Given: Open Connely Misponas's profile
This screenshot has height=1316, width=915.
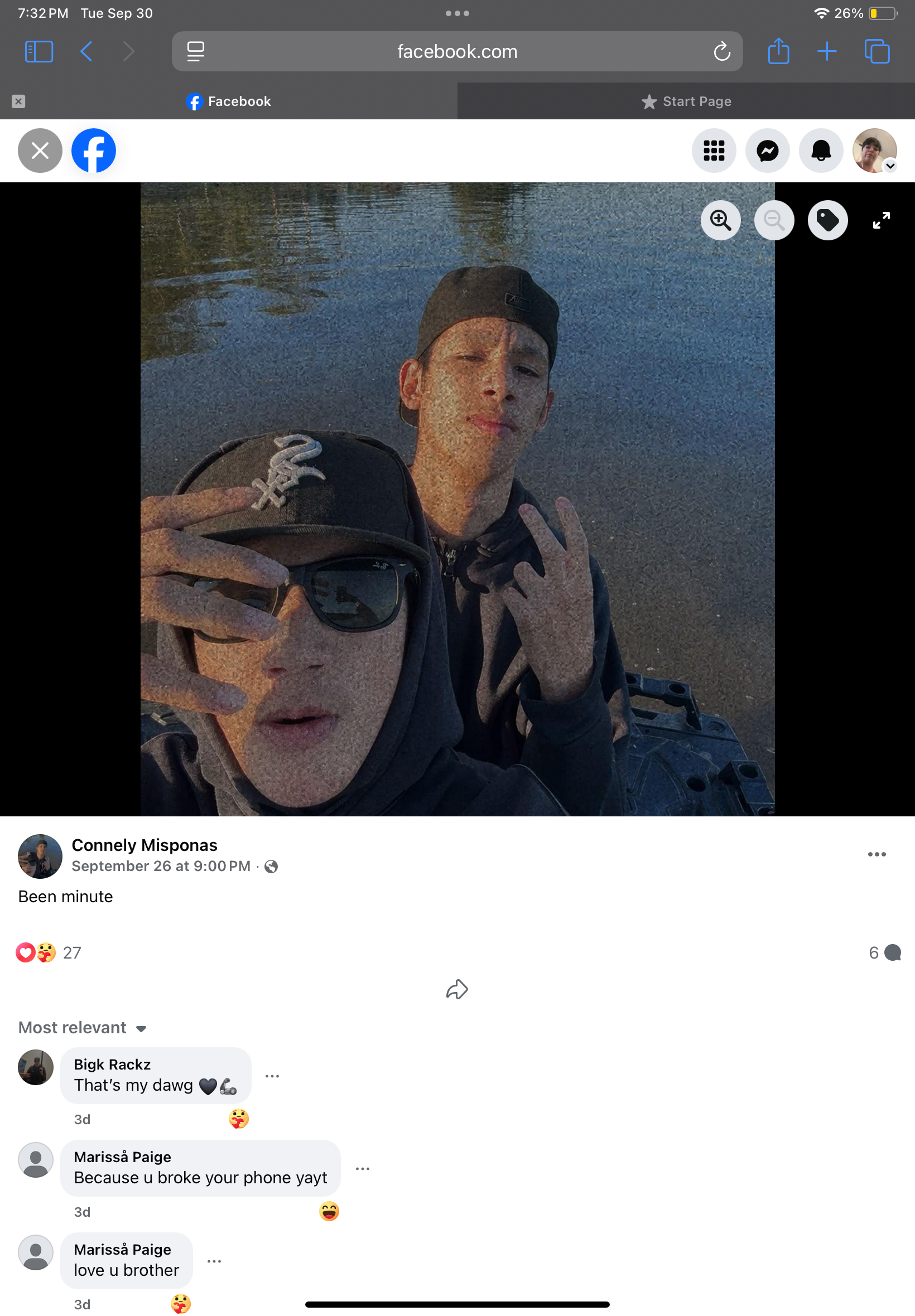Looking at the screenshot, I should coord(145,844).
